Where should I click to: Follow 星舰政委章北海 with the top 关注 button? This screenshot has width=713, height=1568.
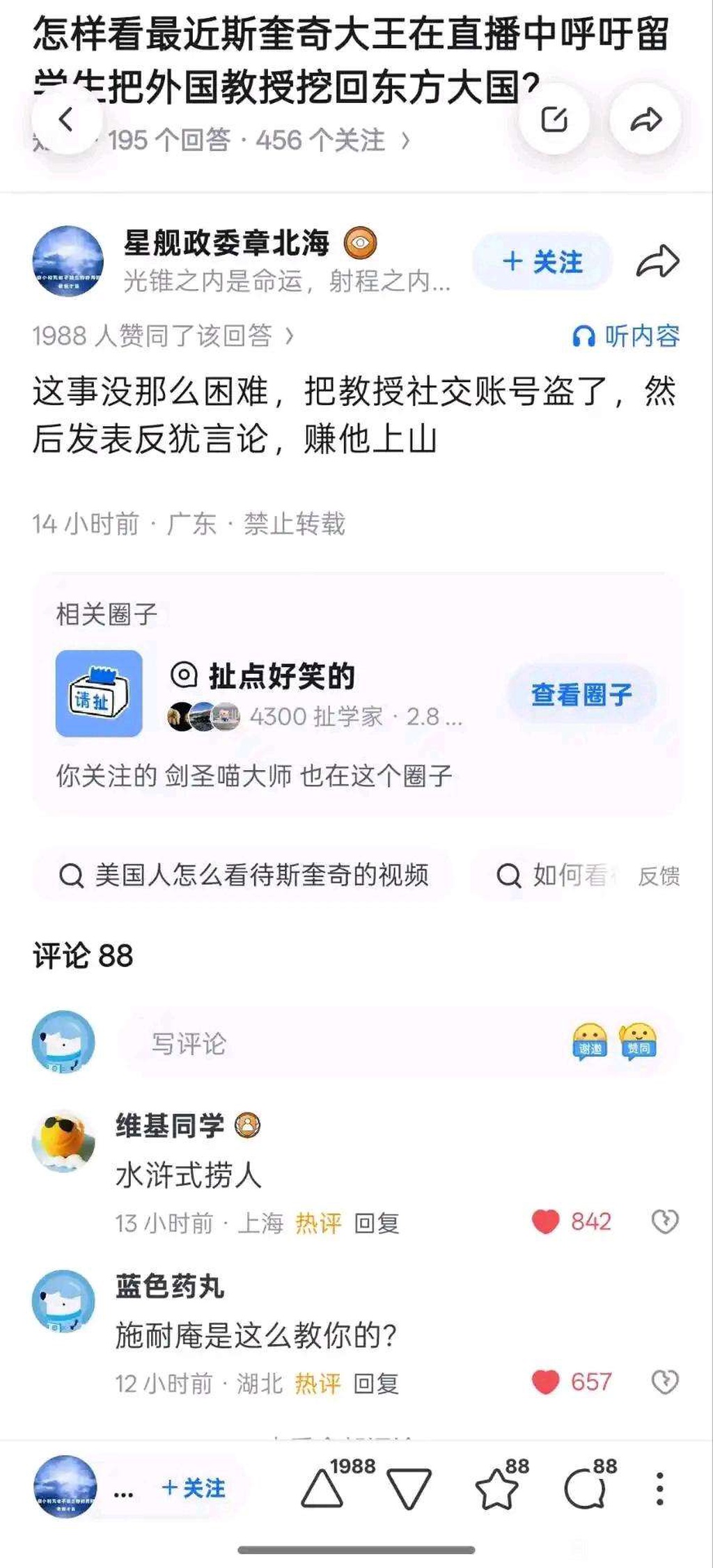click(x=542, y=262)
